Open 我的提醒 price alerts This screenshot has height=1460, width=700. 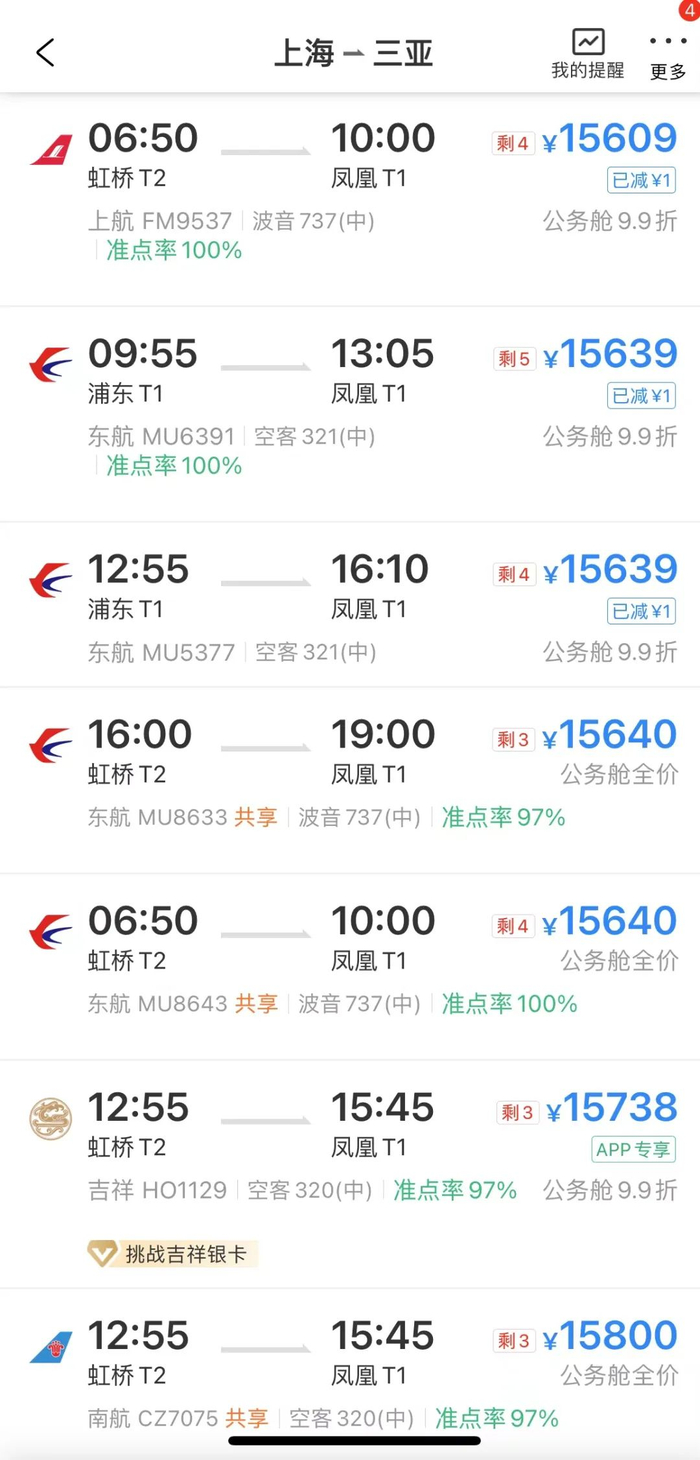coord(588,54)
